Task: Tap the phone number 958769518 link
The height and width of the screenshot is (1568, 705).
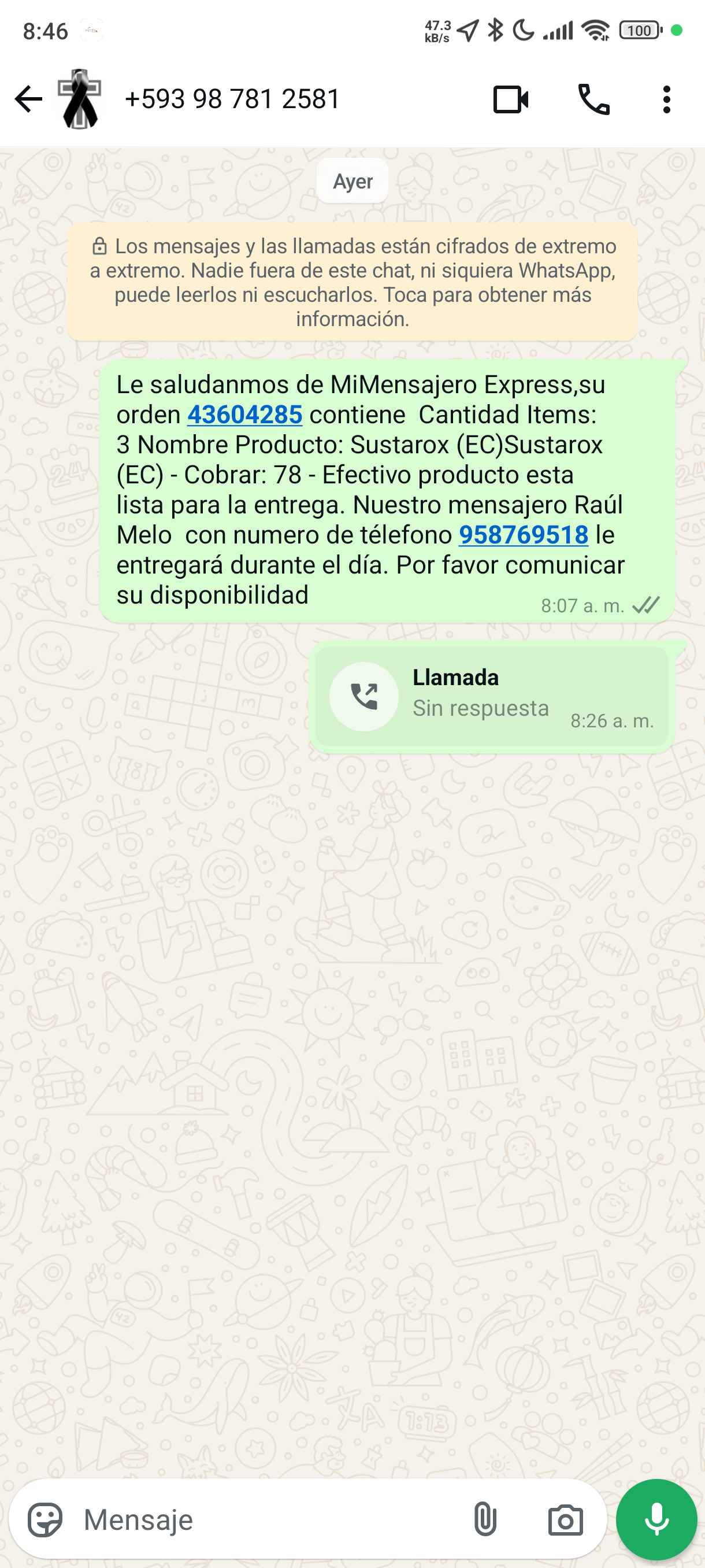Action: [523, 535]
